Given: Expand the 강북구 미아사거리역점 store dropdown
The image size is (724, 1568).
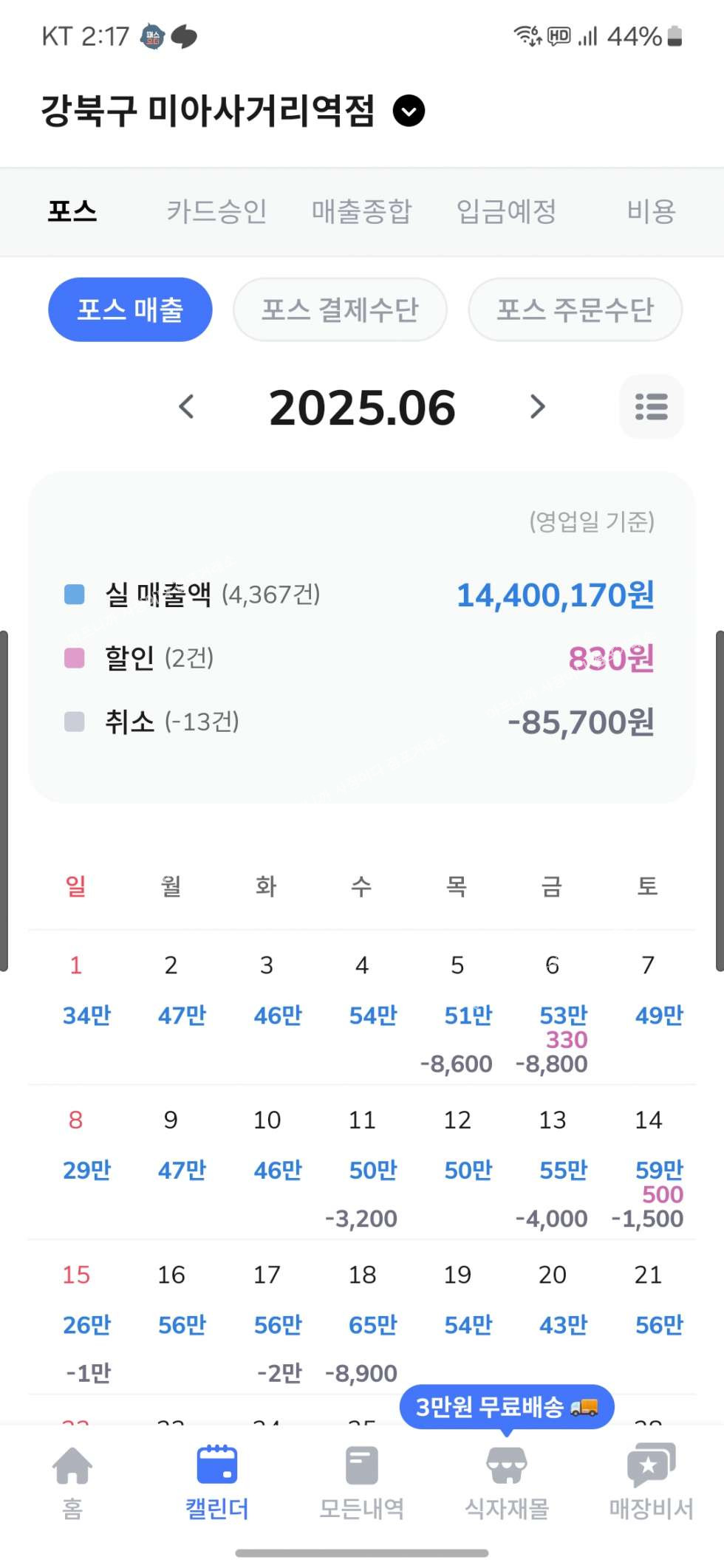Looking at the screenshot, I should [409, 112].
